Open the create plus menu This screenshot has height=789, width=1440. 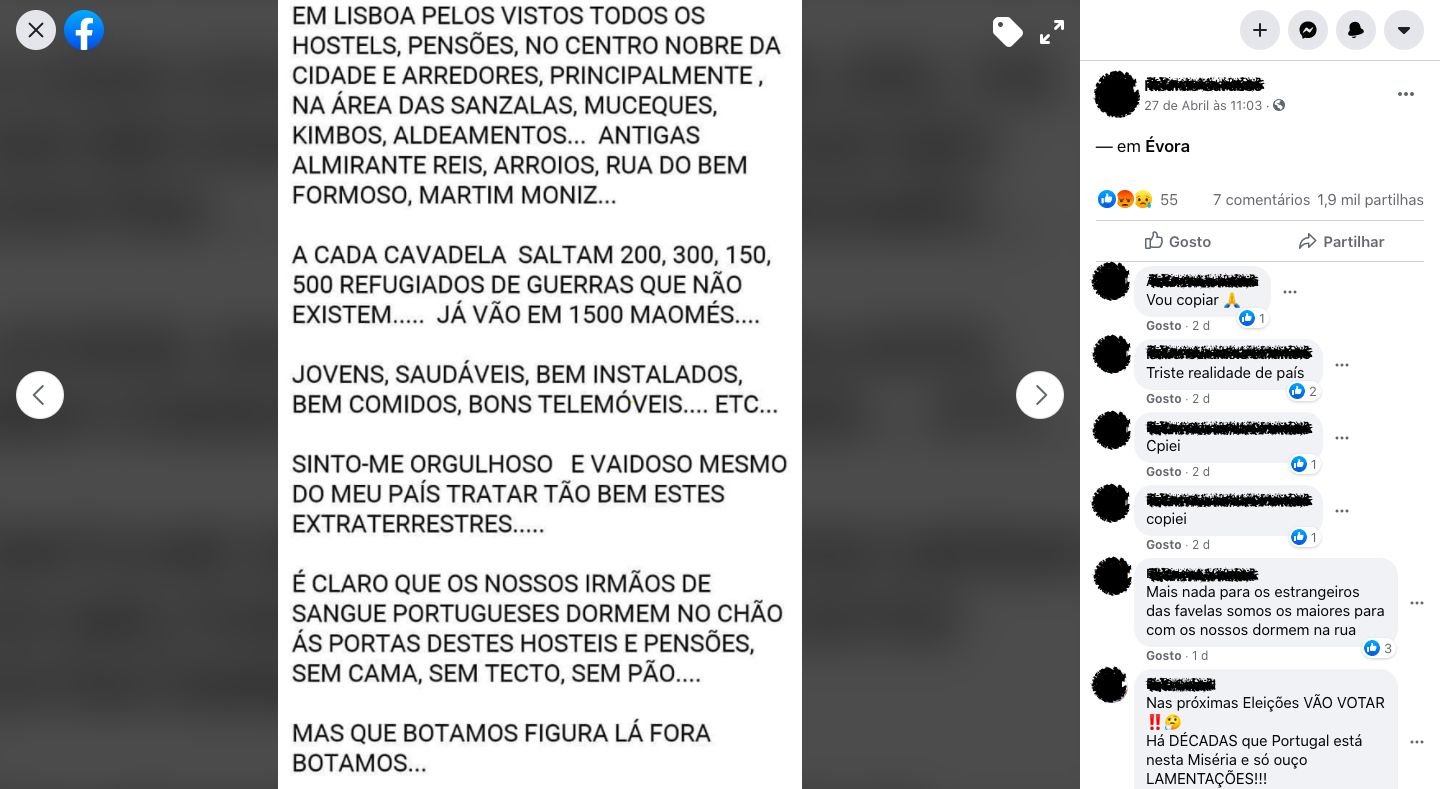coord(1260,30)
